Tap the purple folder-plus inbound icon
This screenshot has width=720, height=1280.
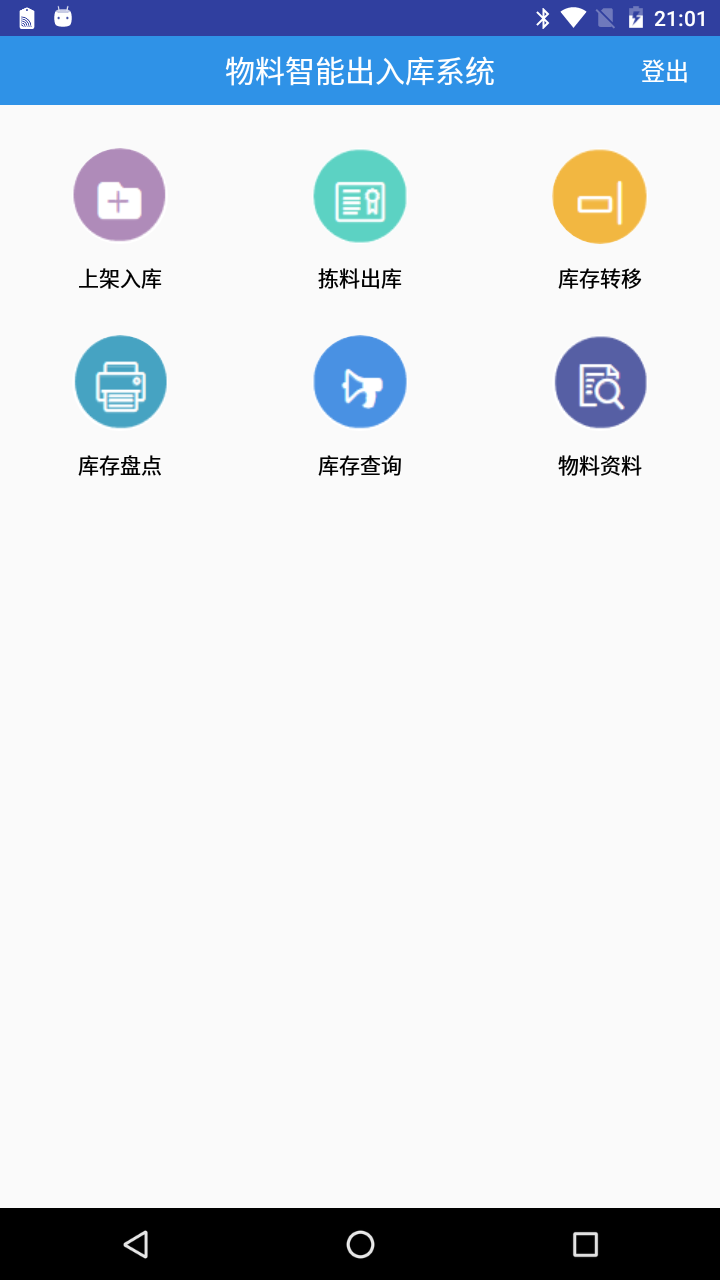click(120, 196)
